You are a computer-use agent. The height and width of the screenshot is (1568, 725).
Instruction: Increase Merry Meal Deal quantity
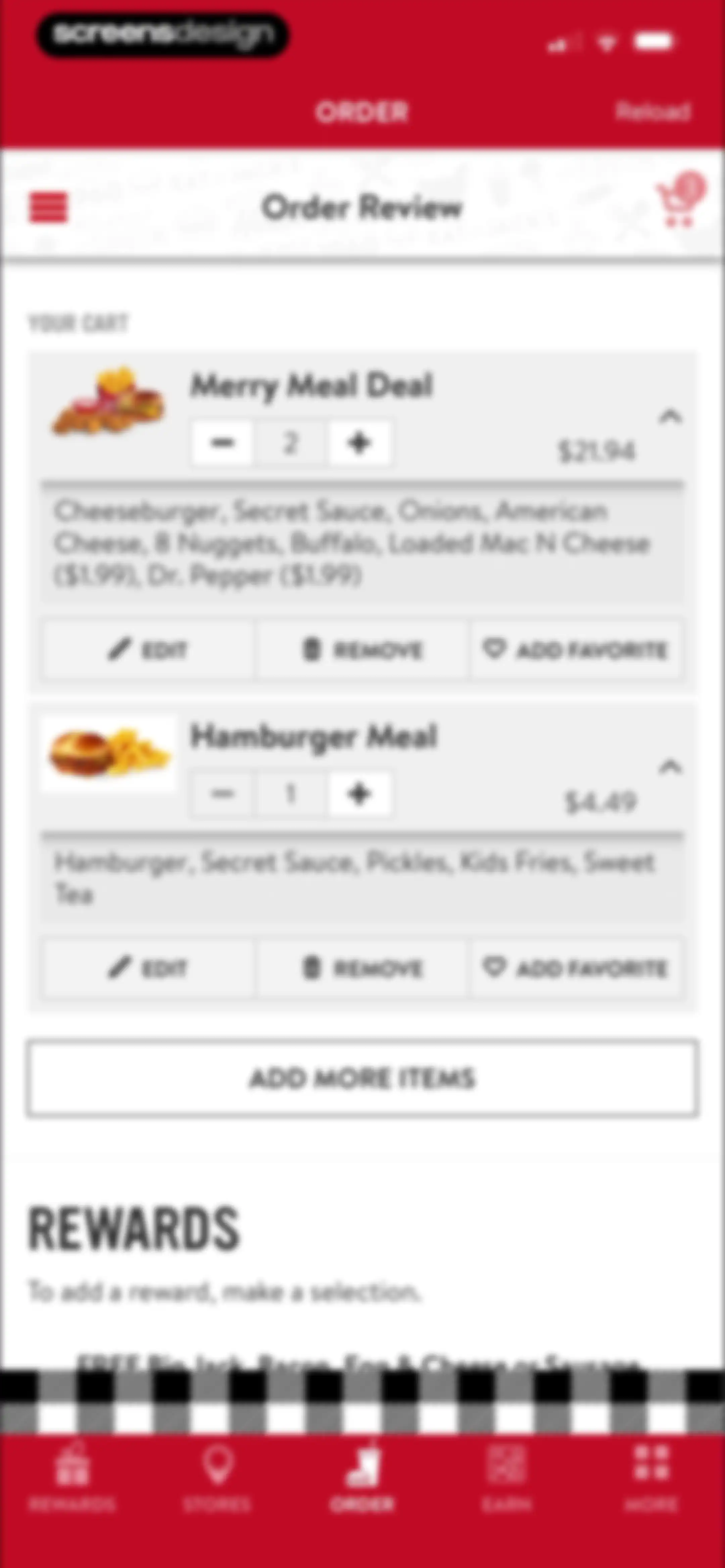click(x=359, y=443)
